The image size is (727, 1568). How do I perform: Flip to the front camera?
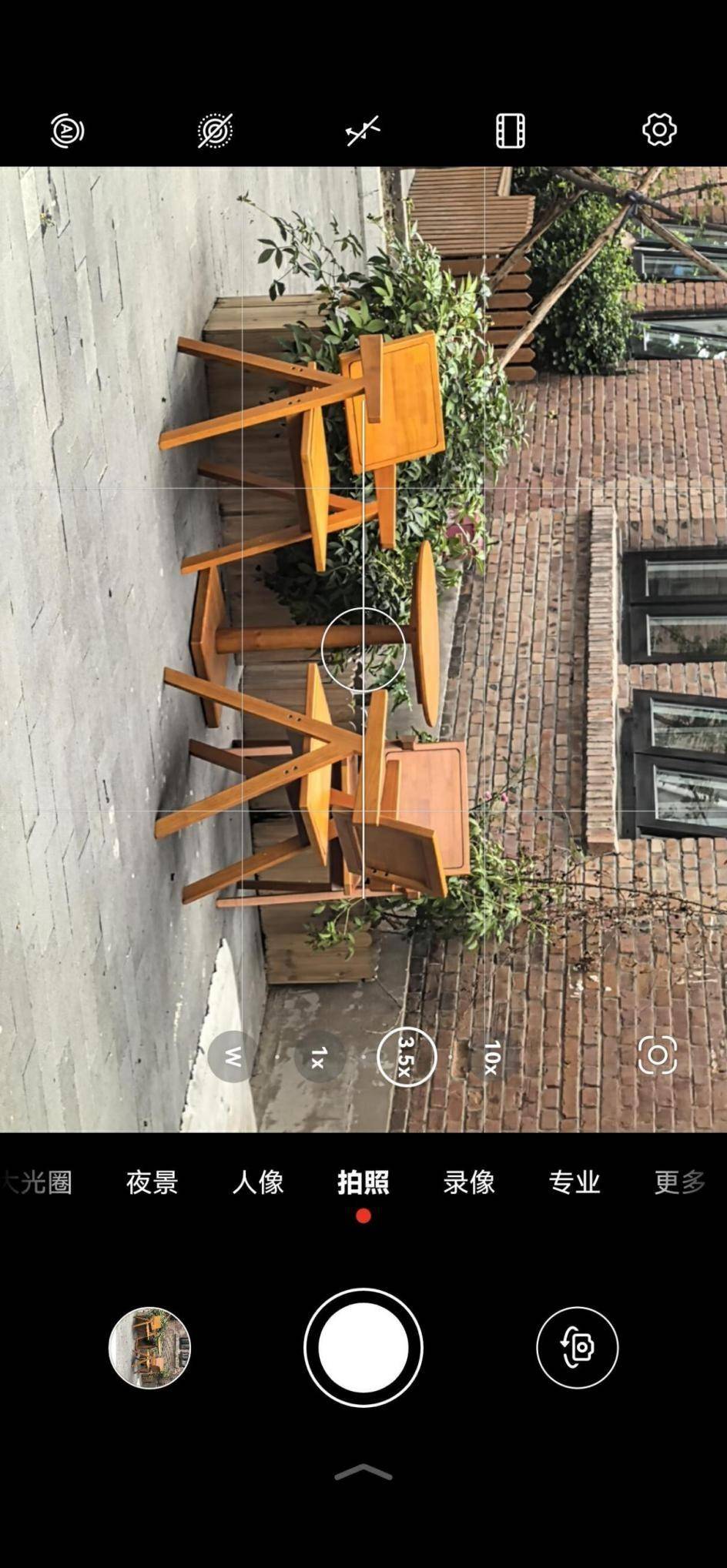point(578,1347)
